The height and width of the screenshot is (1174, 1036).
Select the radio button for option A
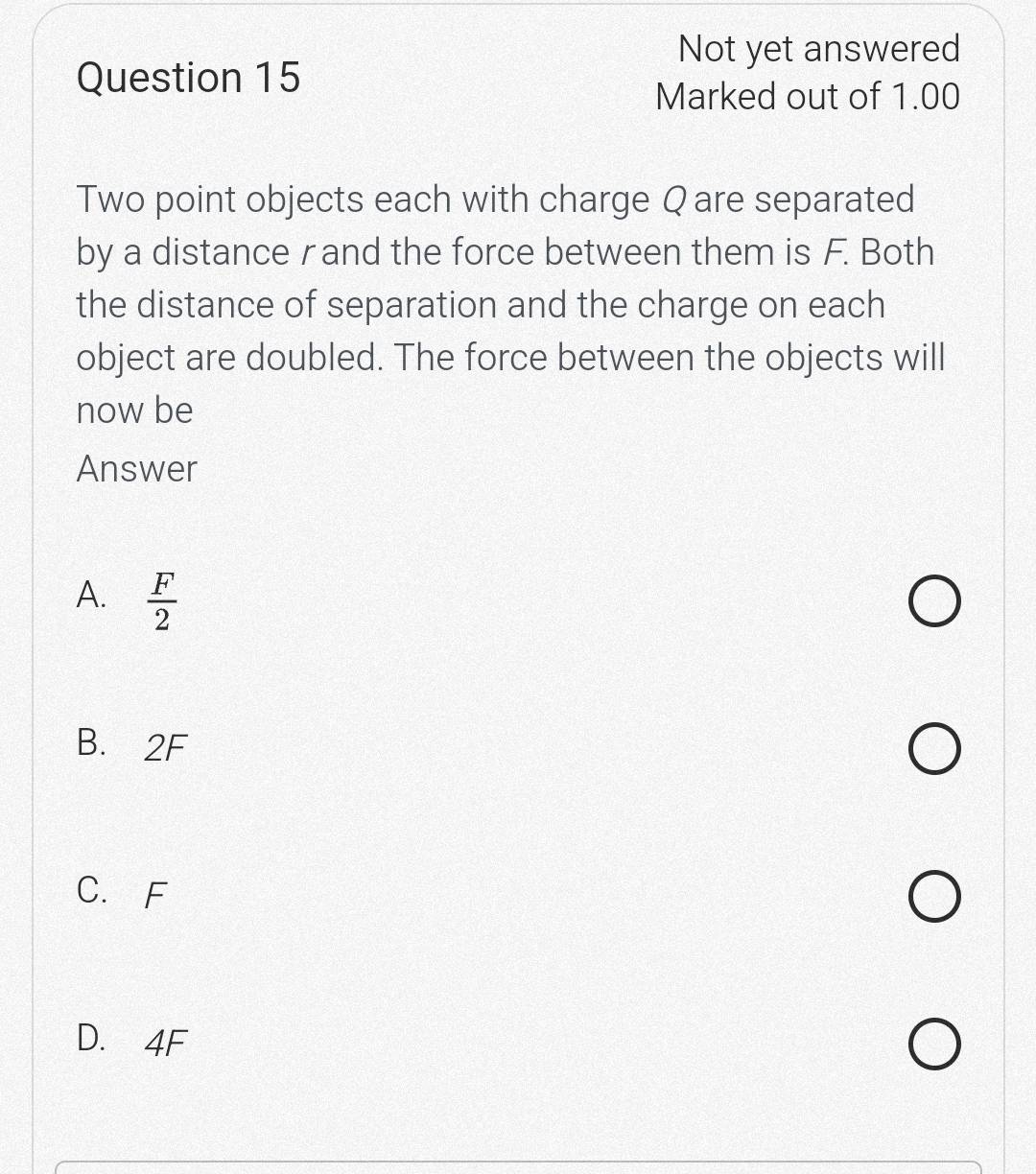(932, 602)
